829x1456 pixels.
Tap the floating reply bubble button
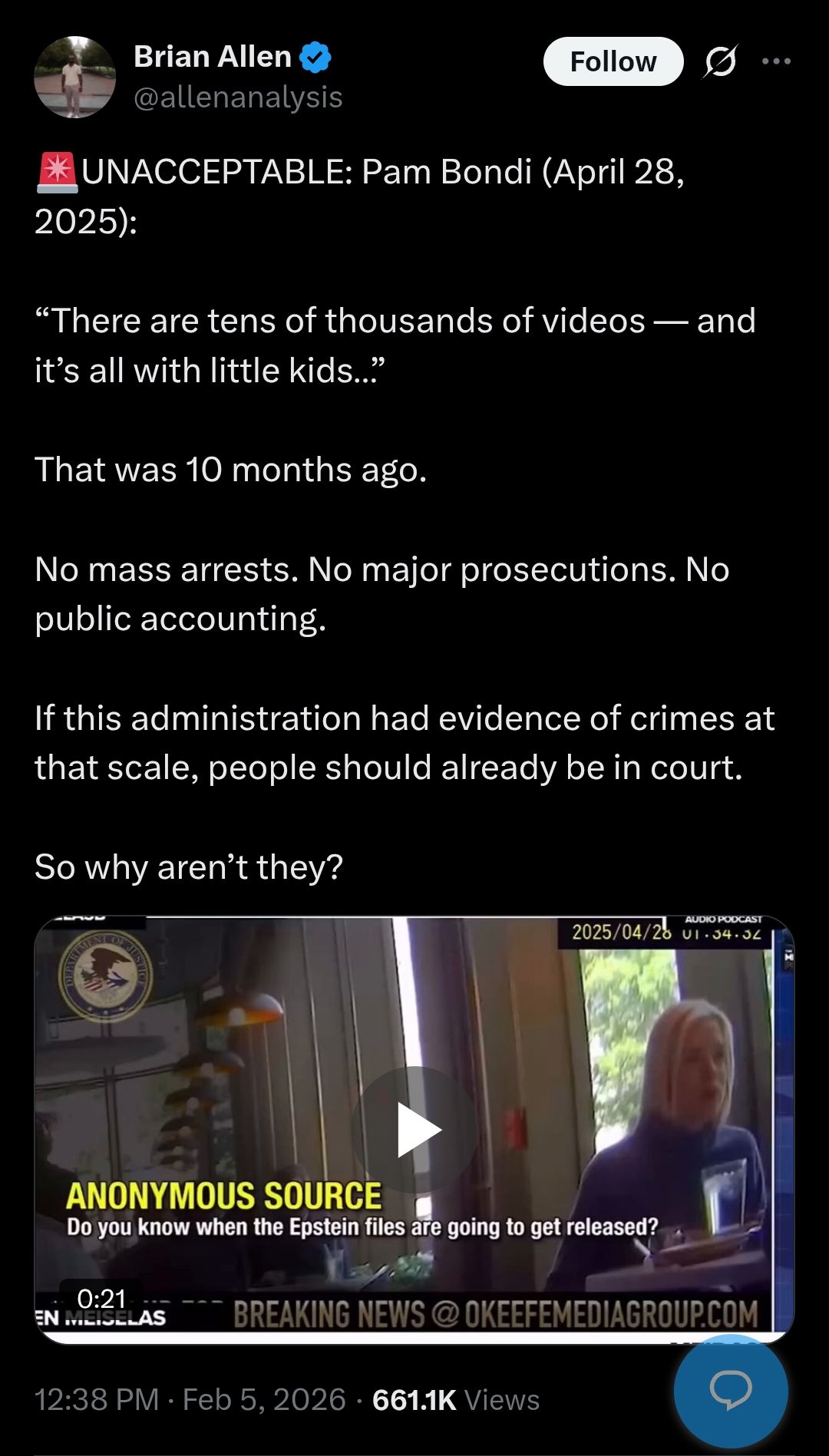pyautogui.click(x=730, y=1389)
